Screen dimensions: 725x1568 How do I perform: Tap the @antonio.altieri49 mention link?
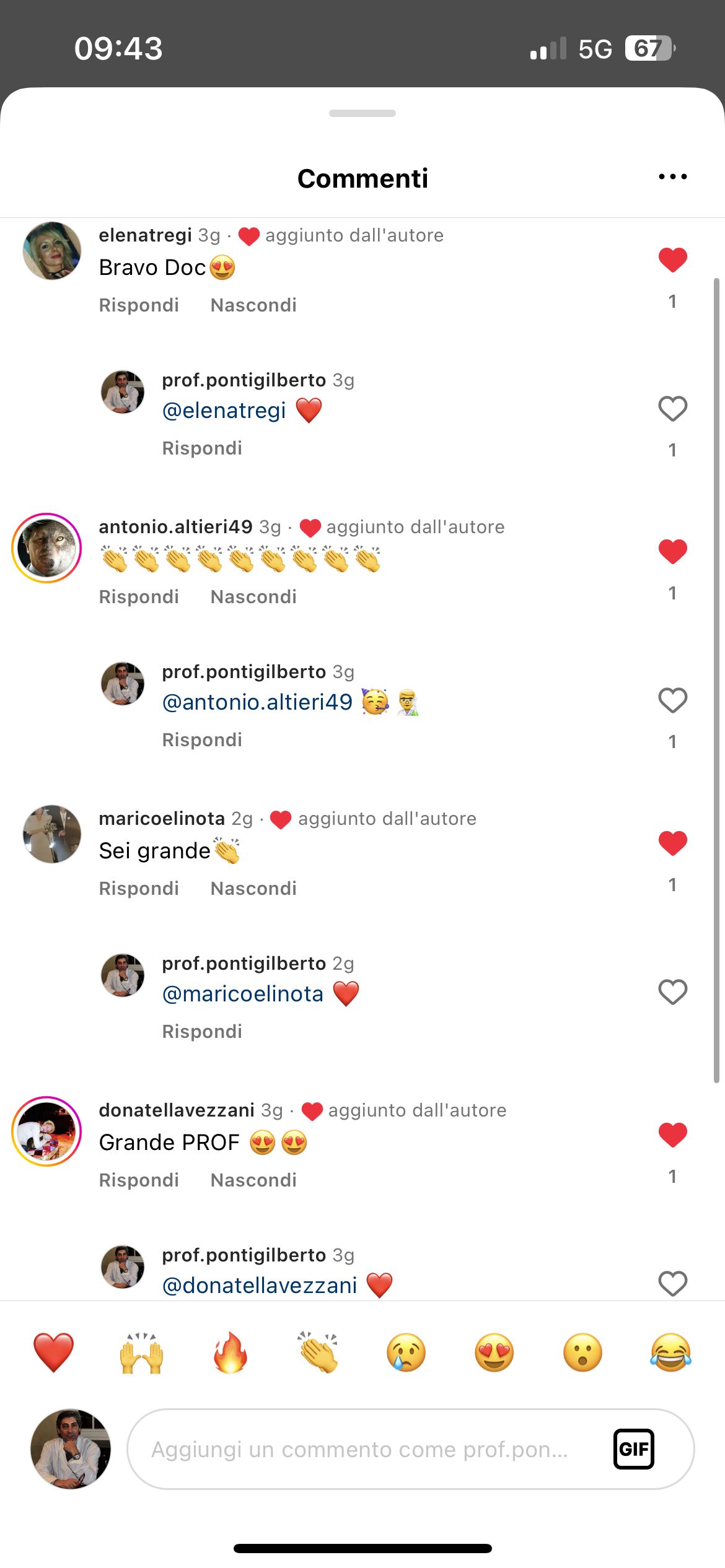[257, 702]
